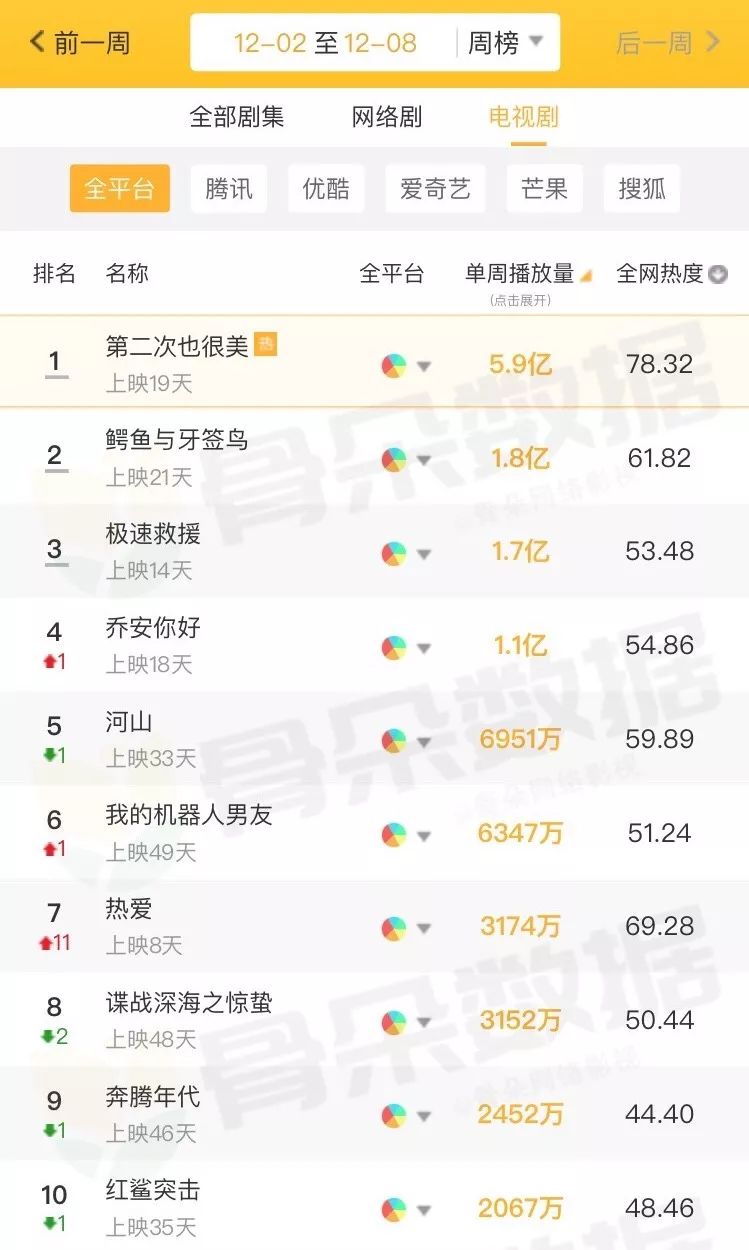Select the 全平台 platform chip
Viewport: 749px width, 1250px height.
pos(119,189)
